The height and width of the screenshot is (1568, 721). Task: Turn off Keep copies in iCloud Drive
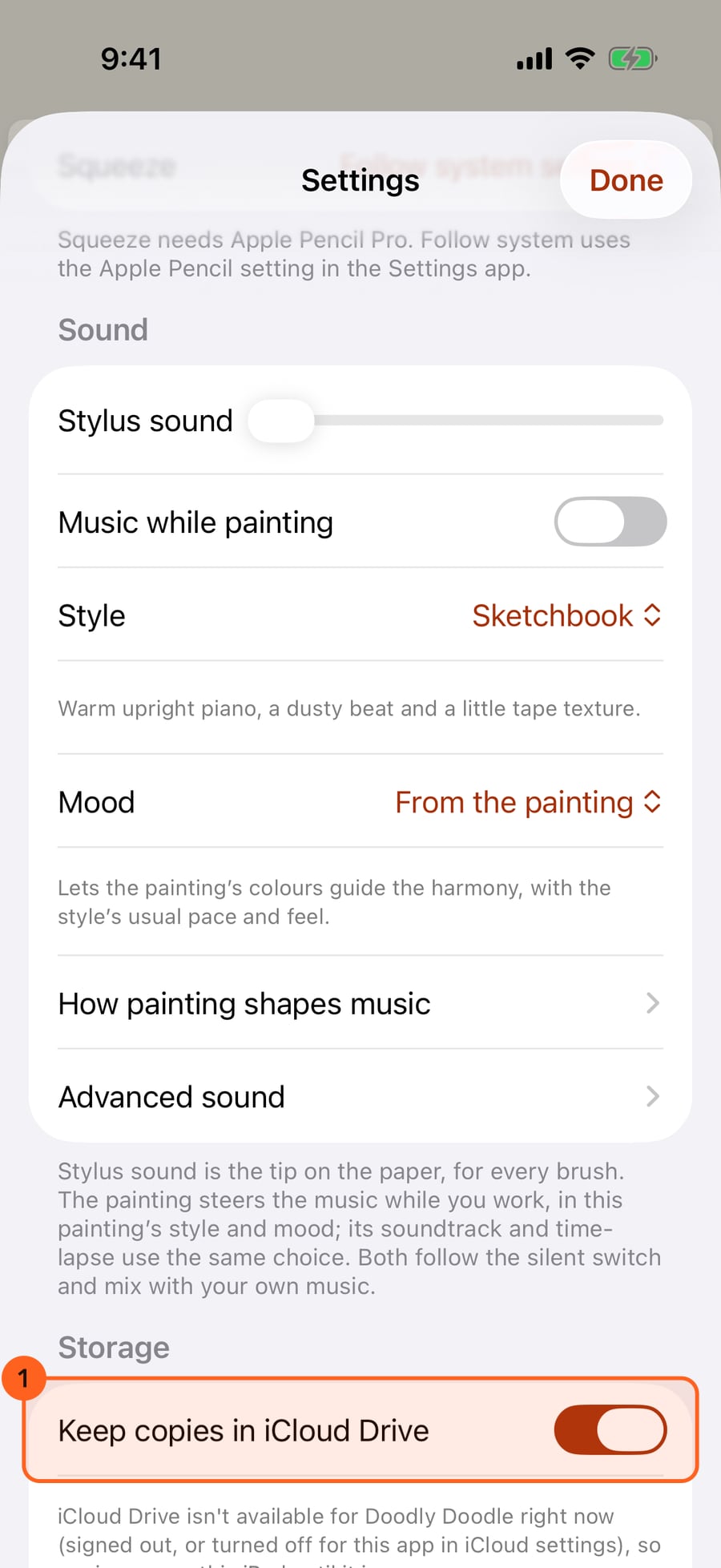(x=610, y=1430)
